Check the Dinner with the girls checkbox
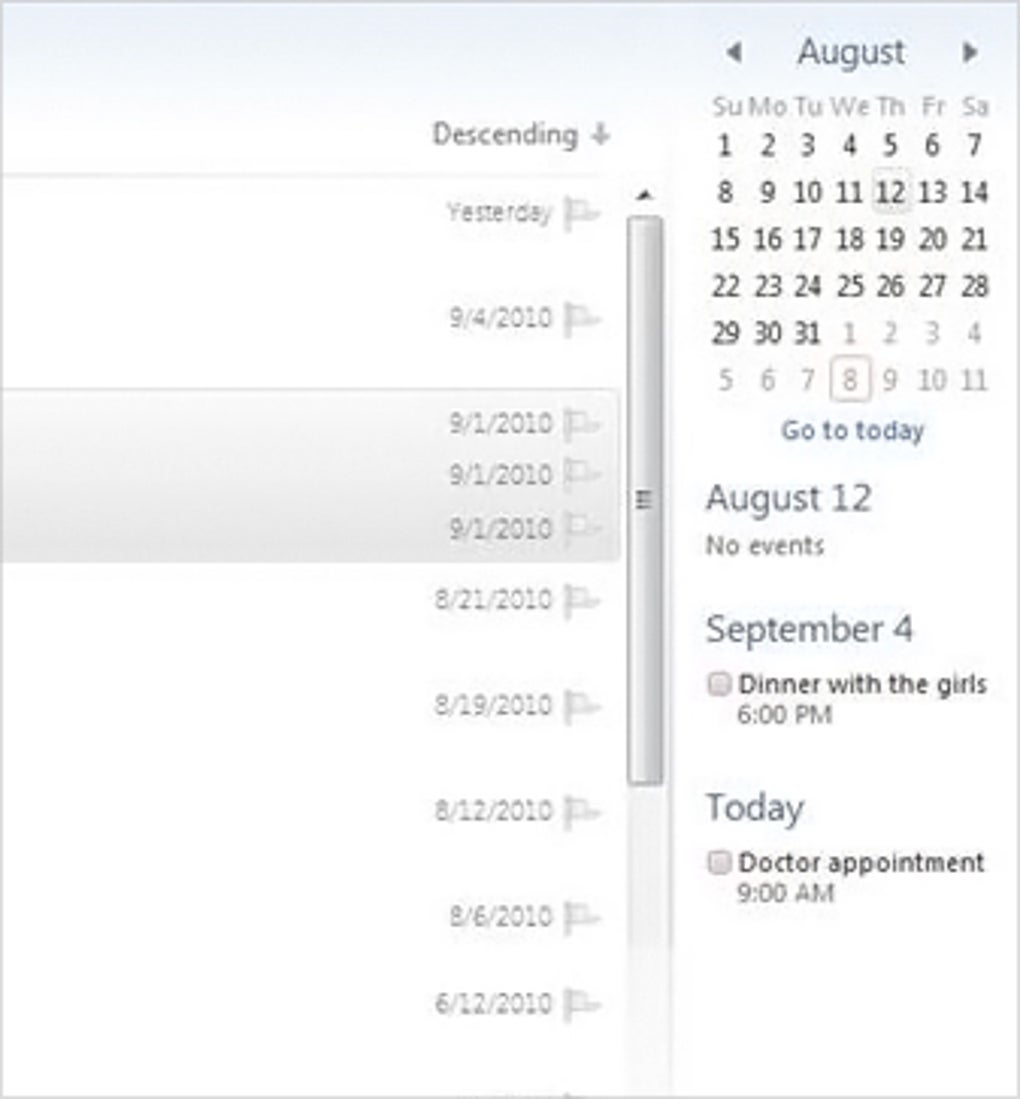The height and width of the screenshot is (1099, 1020). [x=719, y=683]
